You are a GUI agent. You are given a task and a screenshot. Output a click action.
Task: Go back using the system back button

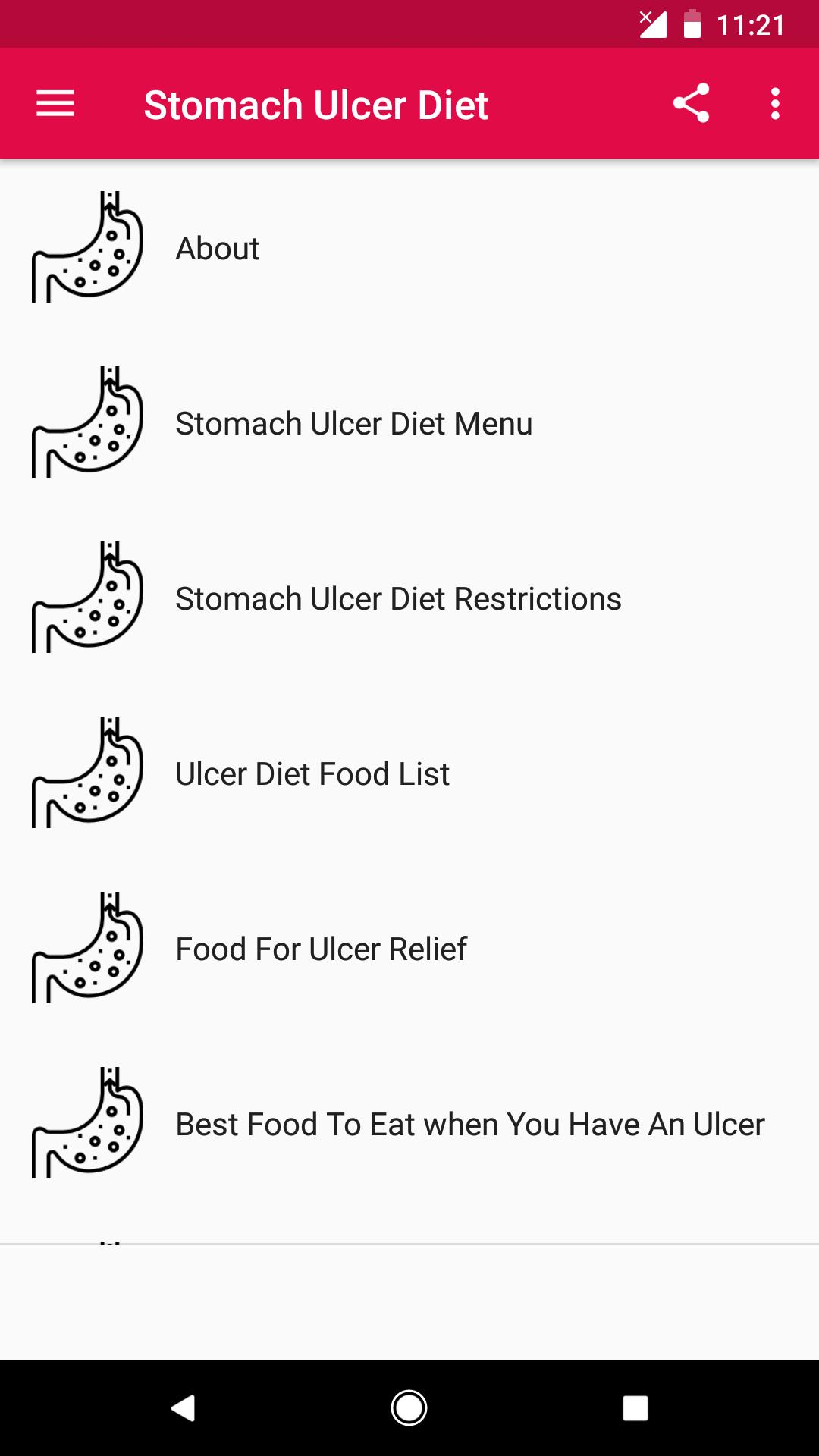(x=184, y=1408)
